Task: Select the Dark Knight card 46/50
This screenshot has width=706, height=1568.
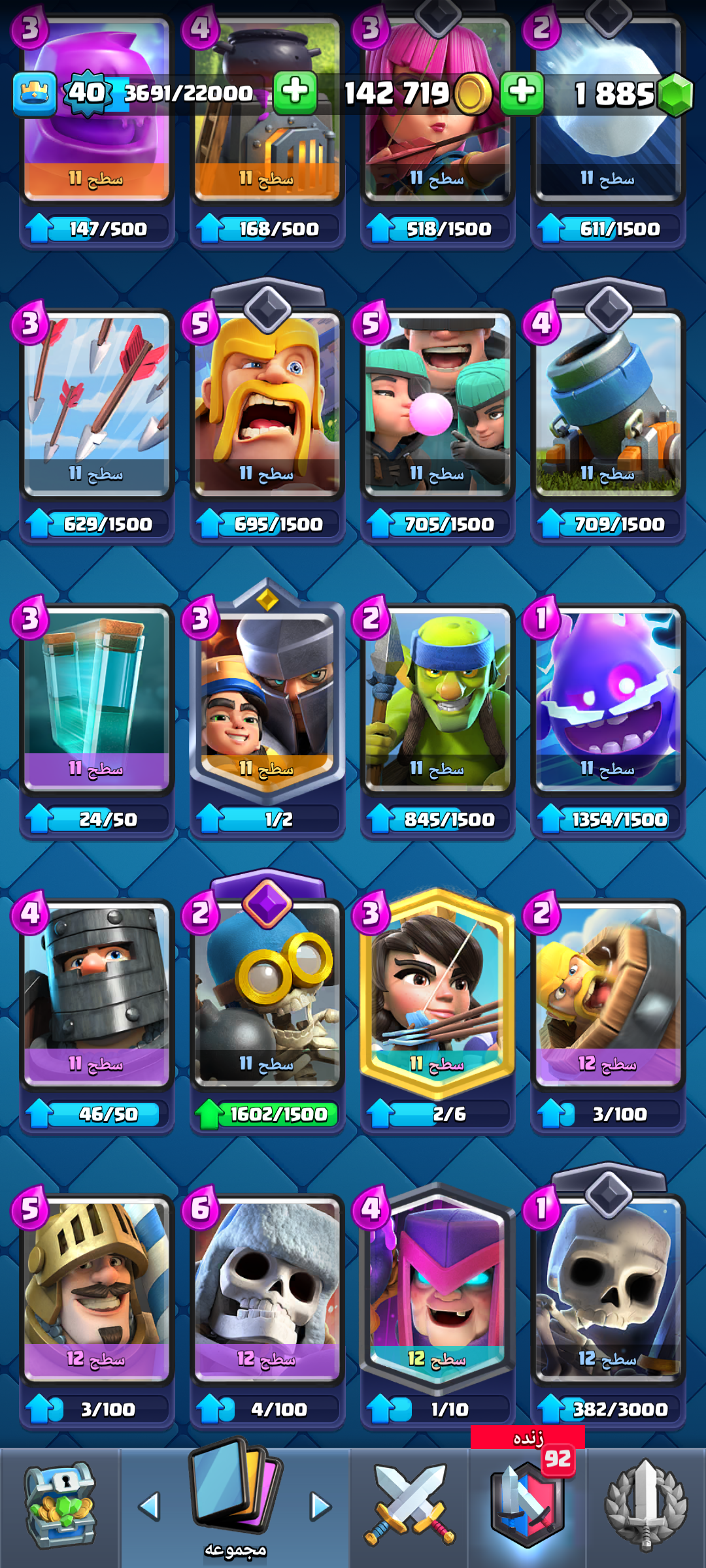Action: click(x=97, y=1009)
